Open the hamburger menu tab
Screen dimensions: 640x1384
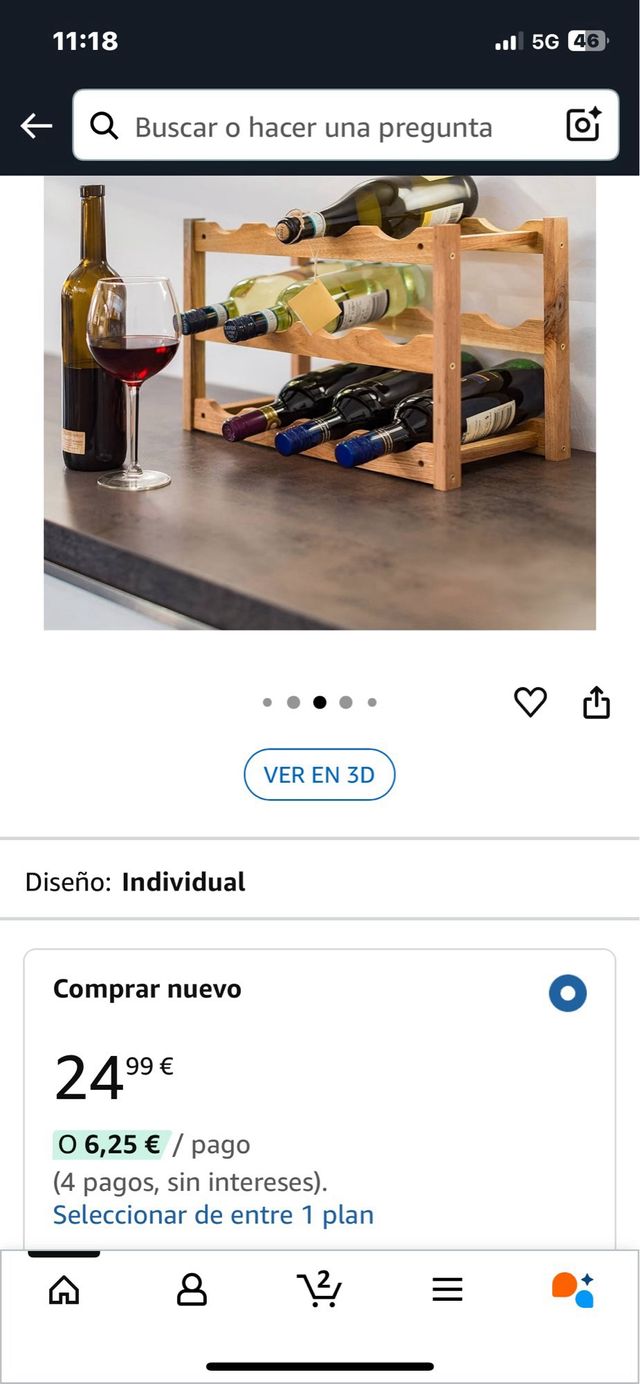click(x=447, y=1290)
